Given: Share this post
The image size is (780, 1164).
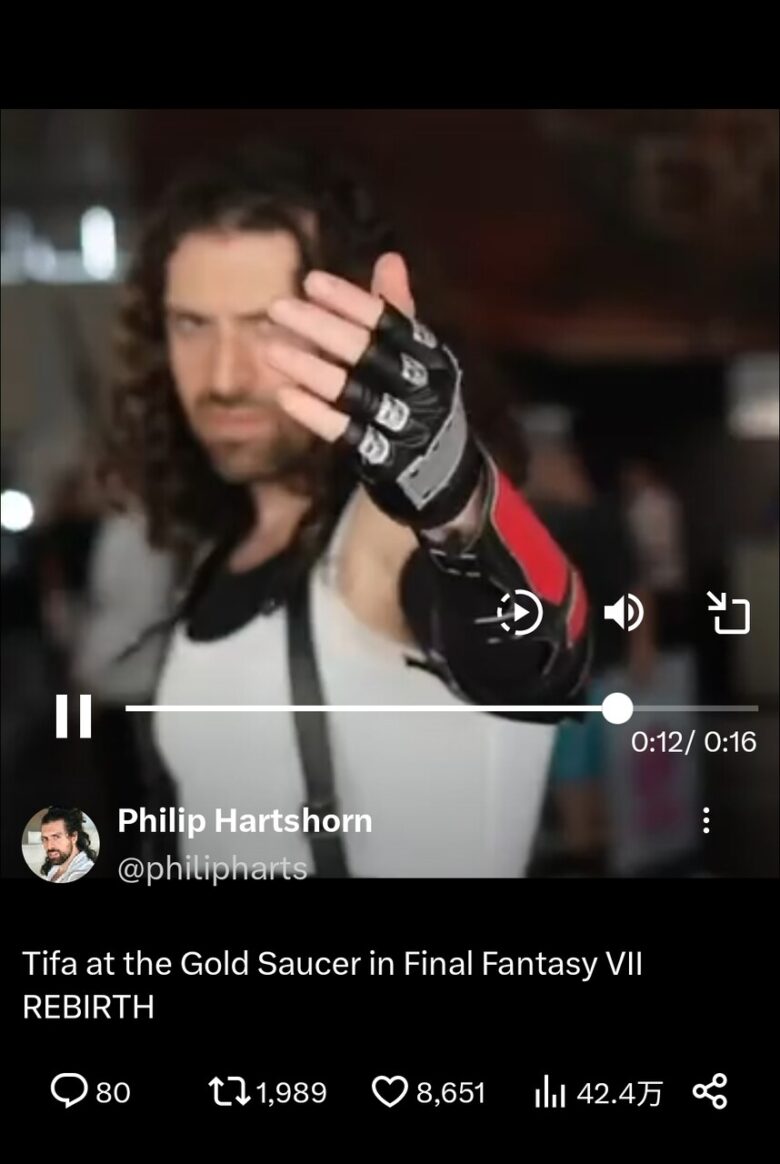Looking at the screenshot, I should [x=709, y=1091].
